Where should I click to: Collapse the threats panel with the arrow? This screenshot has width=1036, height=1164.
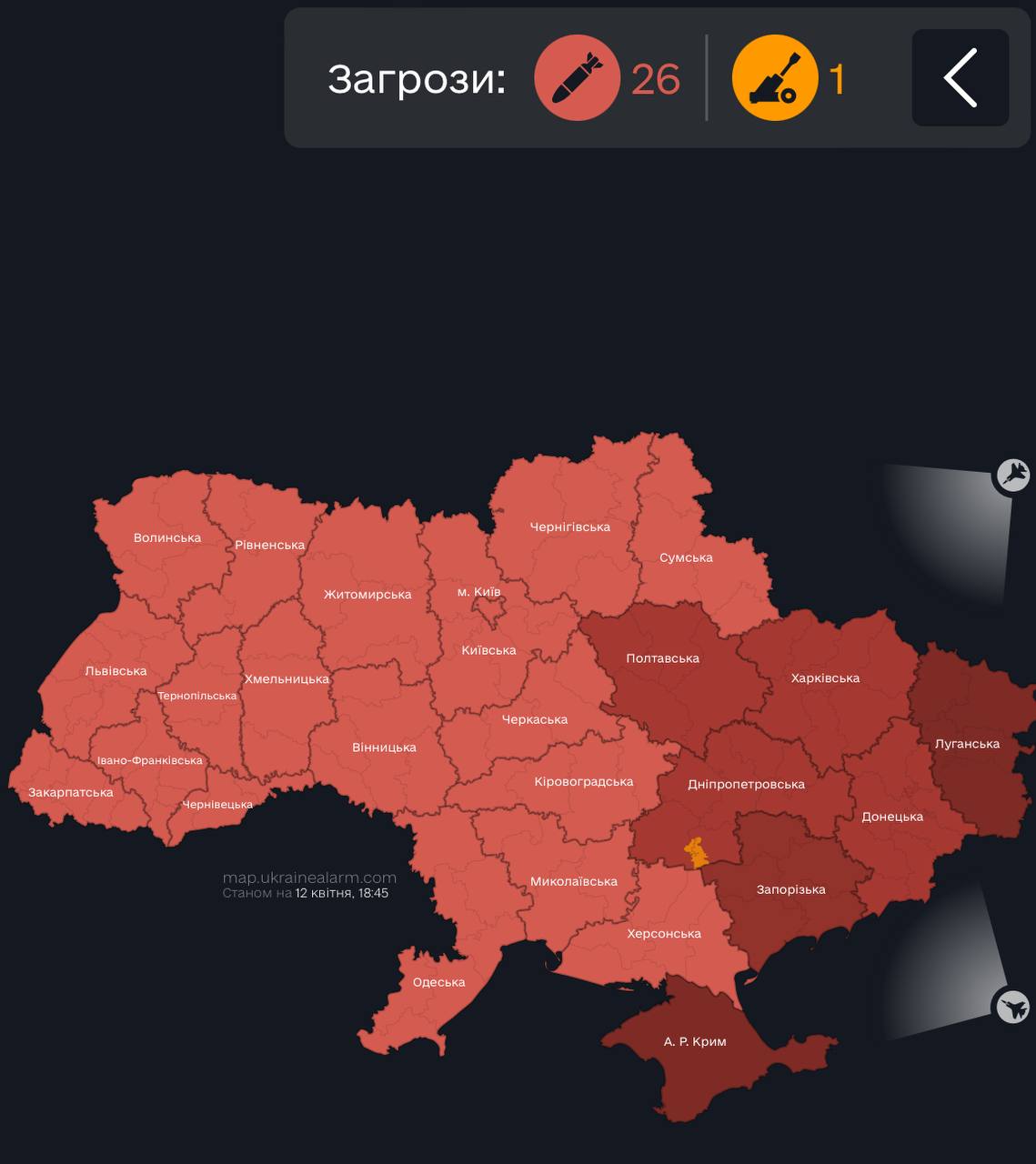[960, 78]
